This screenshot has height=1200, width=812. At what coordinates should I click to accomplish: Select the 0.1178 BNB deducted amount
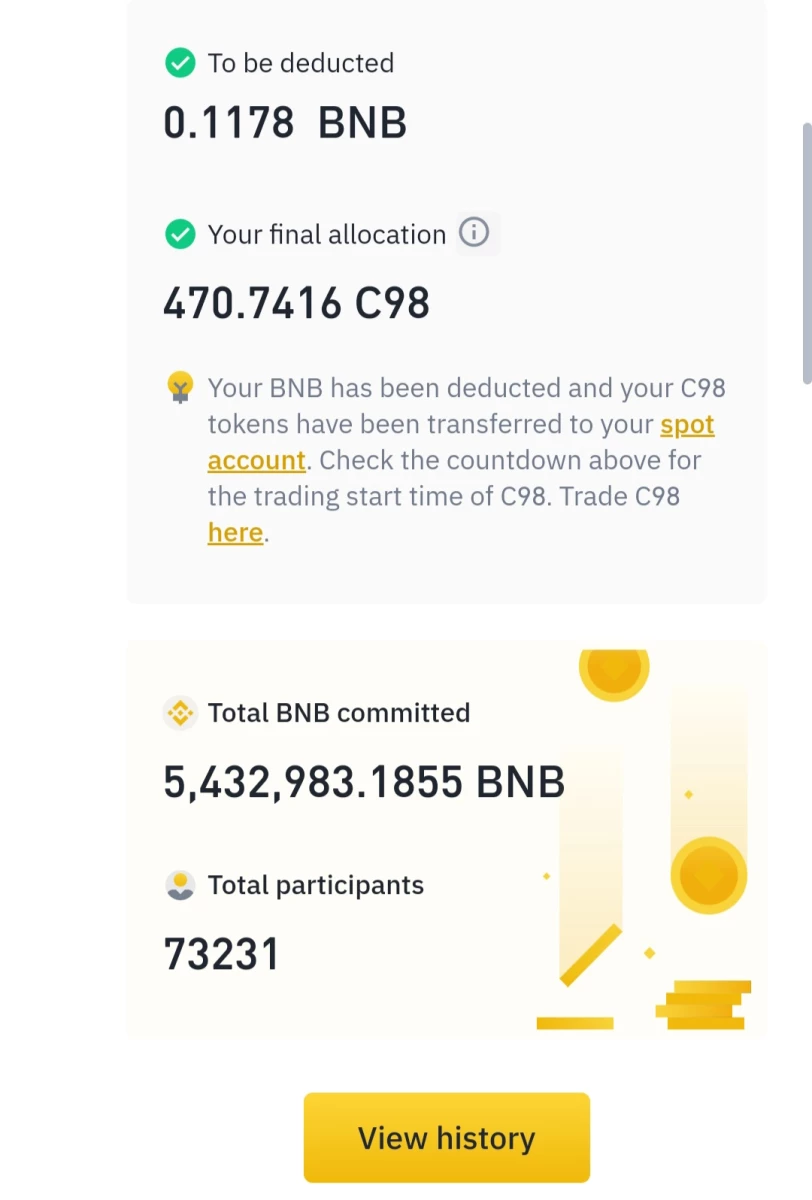pyautogui.click(x=285, y=121)
